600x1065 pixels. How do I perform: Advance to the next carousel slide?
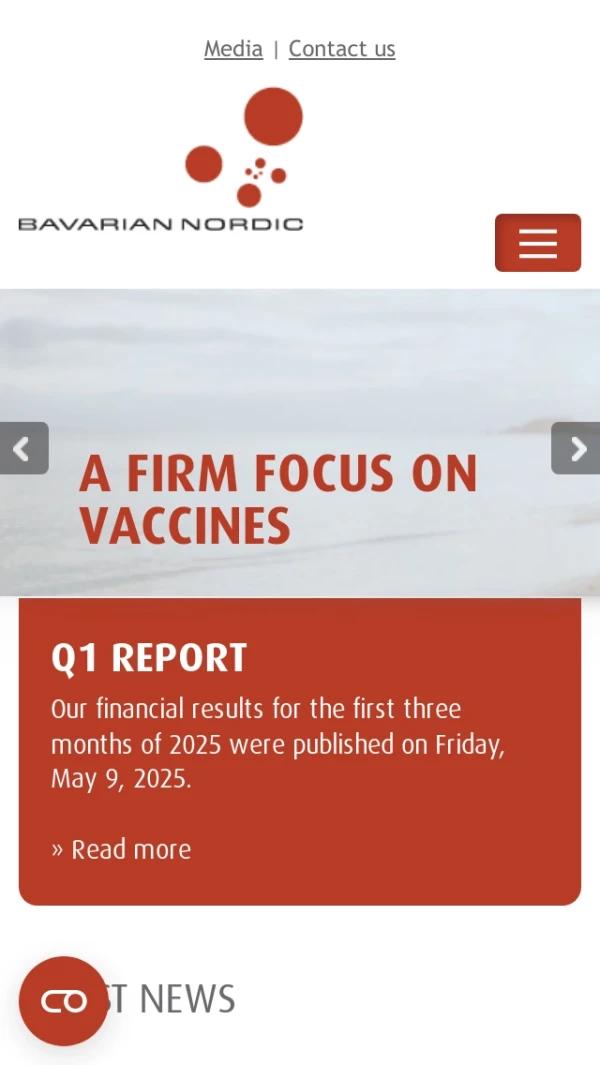point(576,449)
